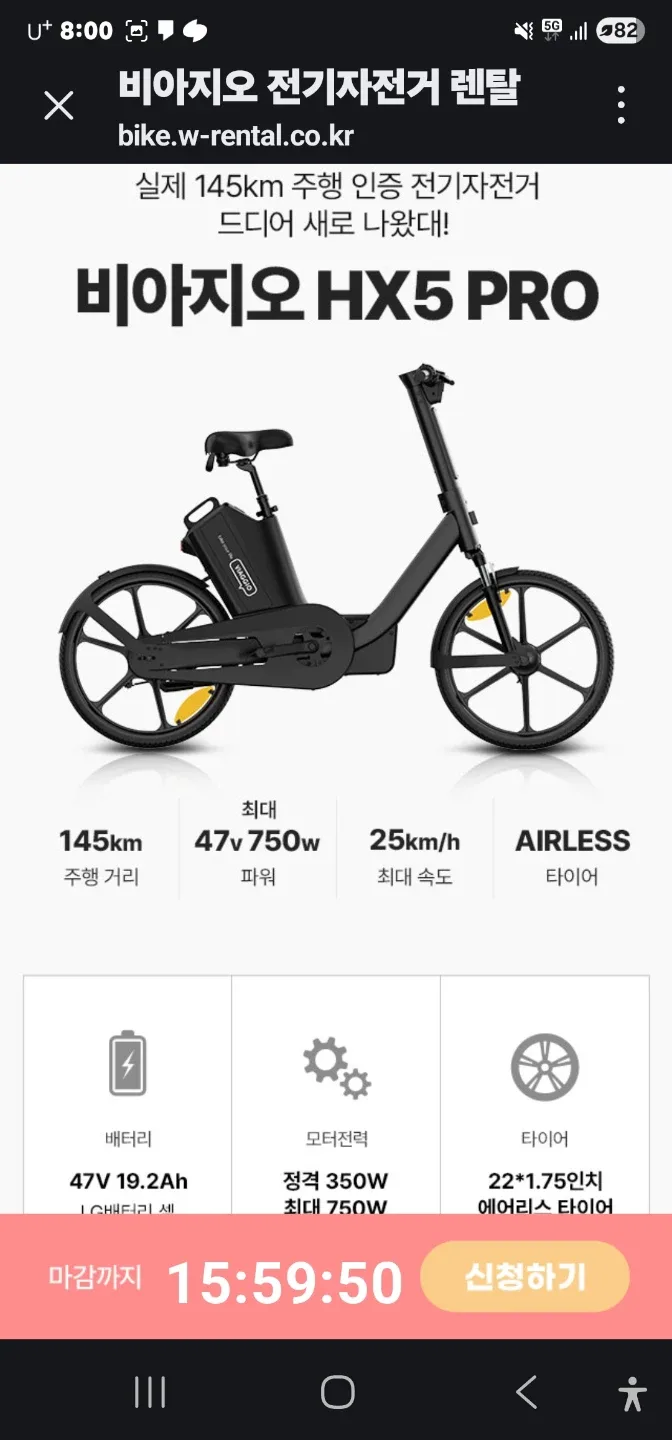The image size is (672, 1440).
Task: Close the in-app browser tab
Action: coord(59,105)
